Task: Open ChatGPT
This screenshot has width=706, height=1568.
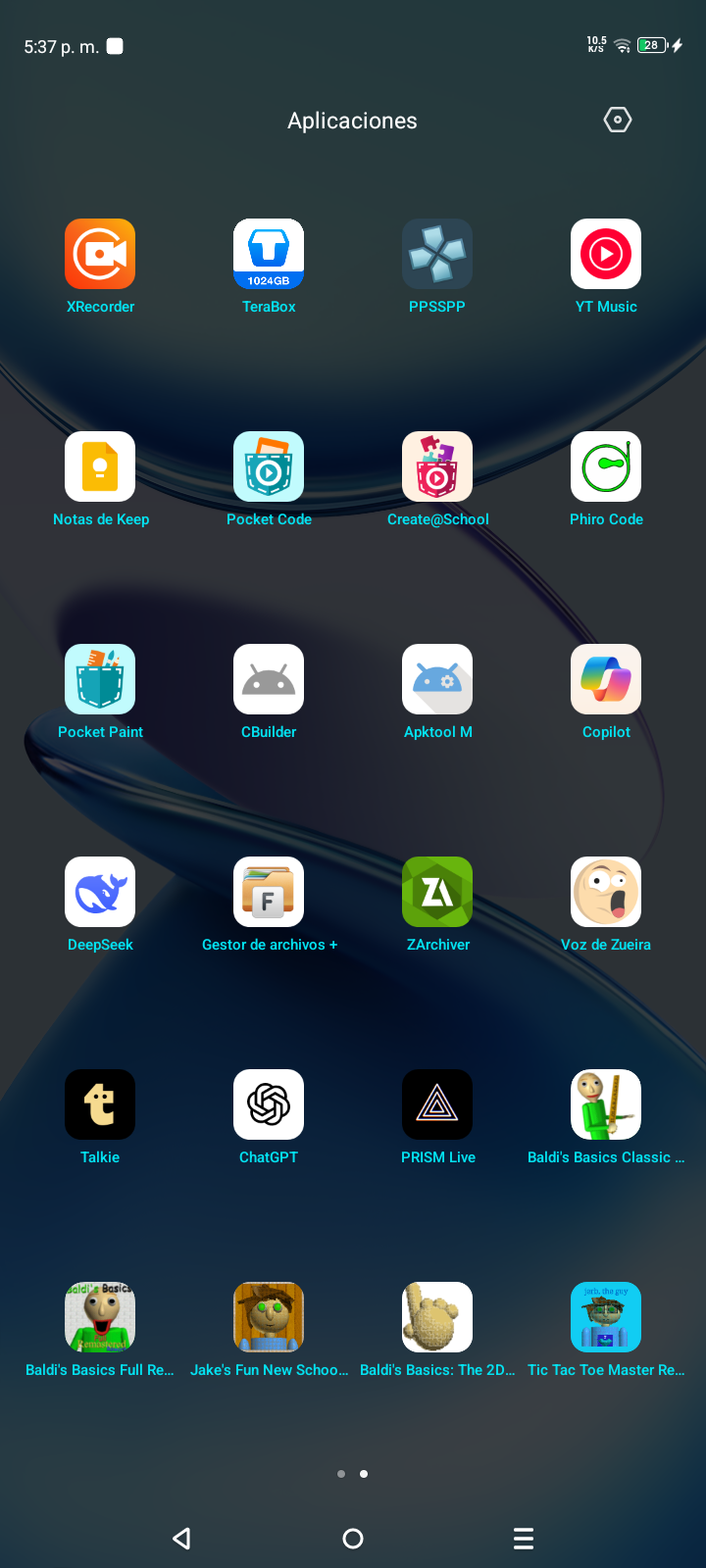Action: [x=269, y=1104]
